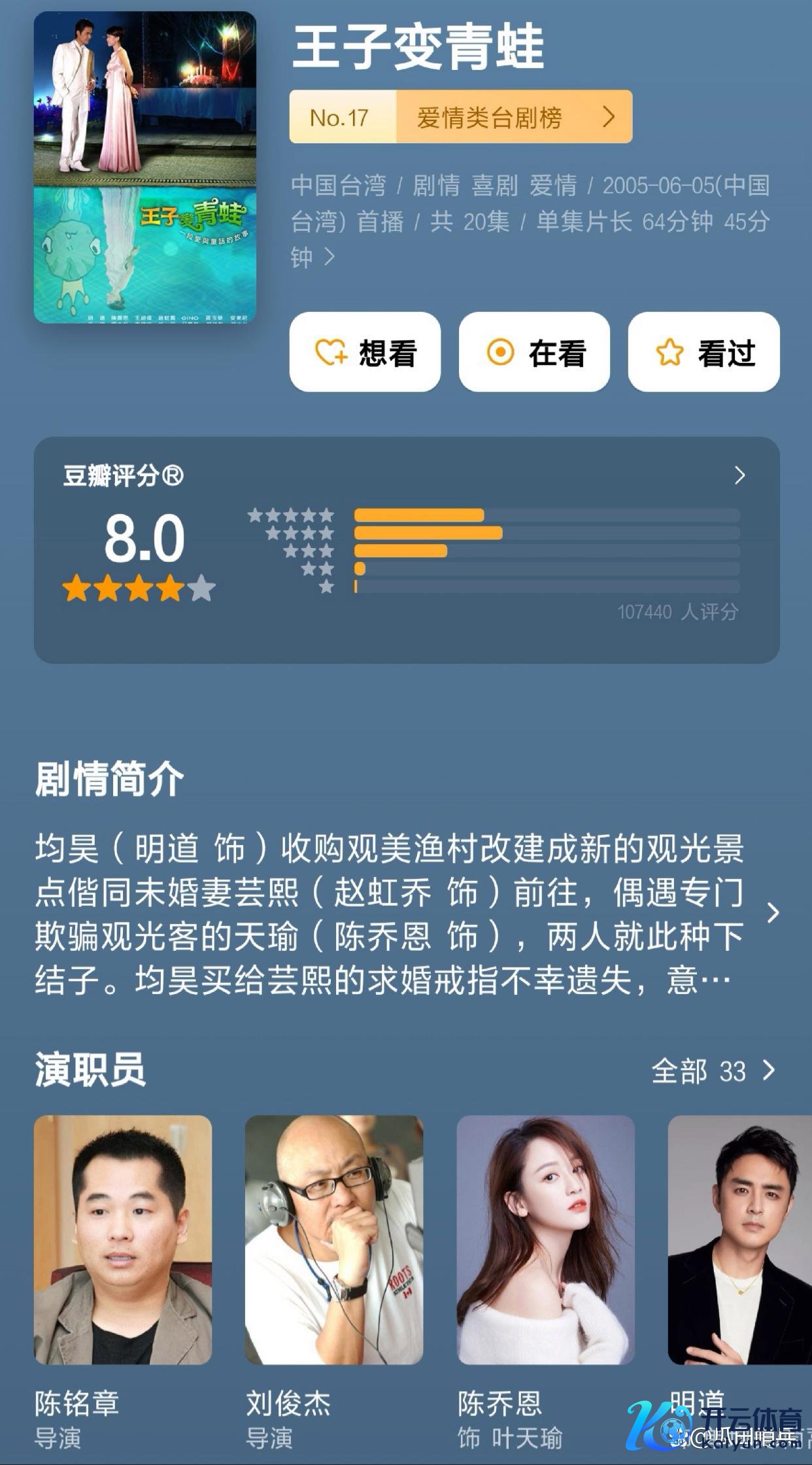Expand the full 剧情简介 synopsis
The height and width of the screenshot is (1465, 812).
[x=773, y=913]
